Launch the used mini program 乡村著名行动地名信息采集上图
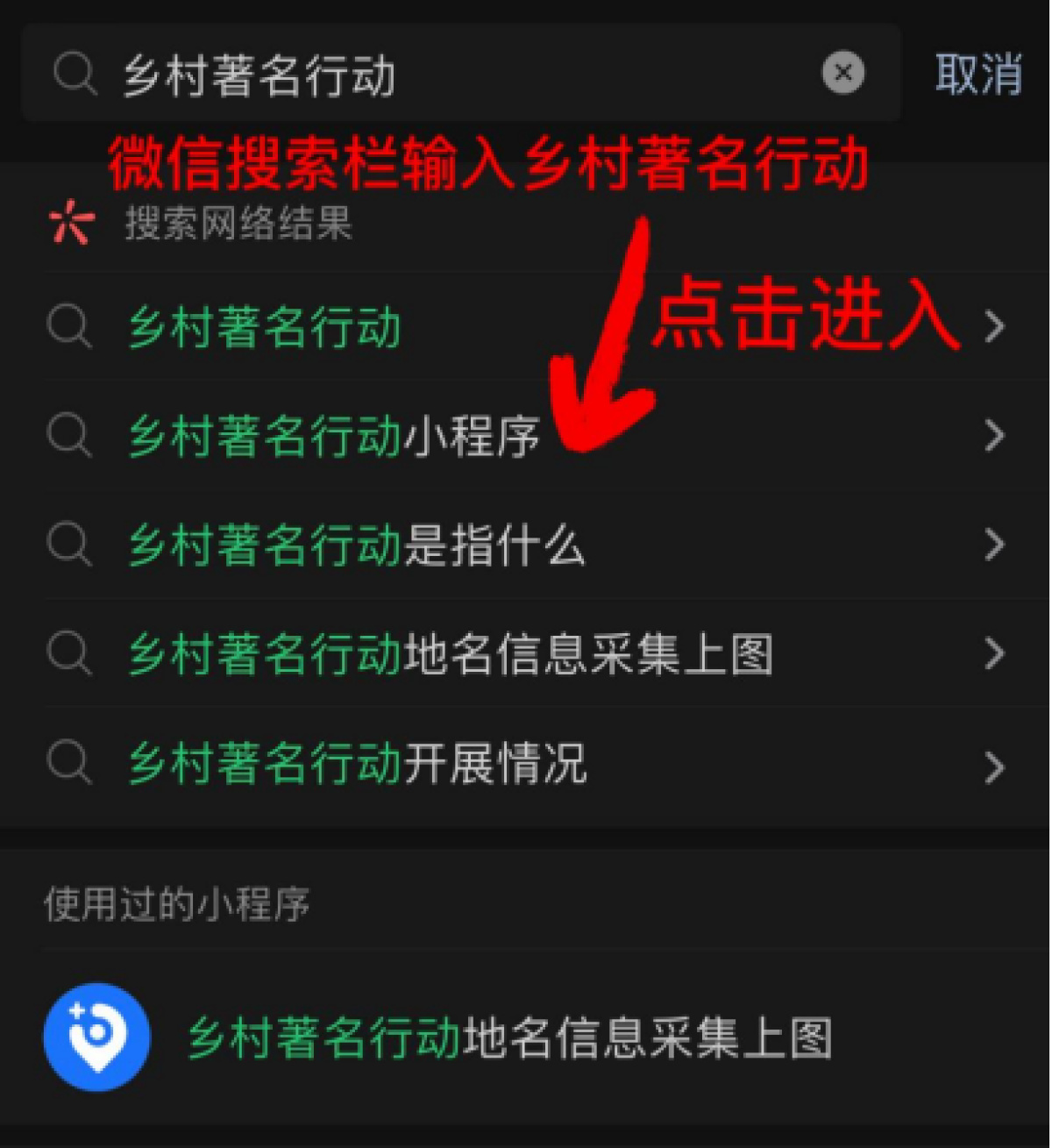This screenshot has width=1052, height=1148. point(508,1038)
